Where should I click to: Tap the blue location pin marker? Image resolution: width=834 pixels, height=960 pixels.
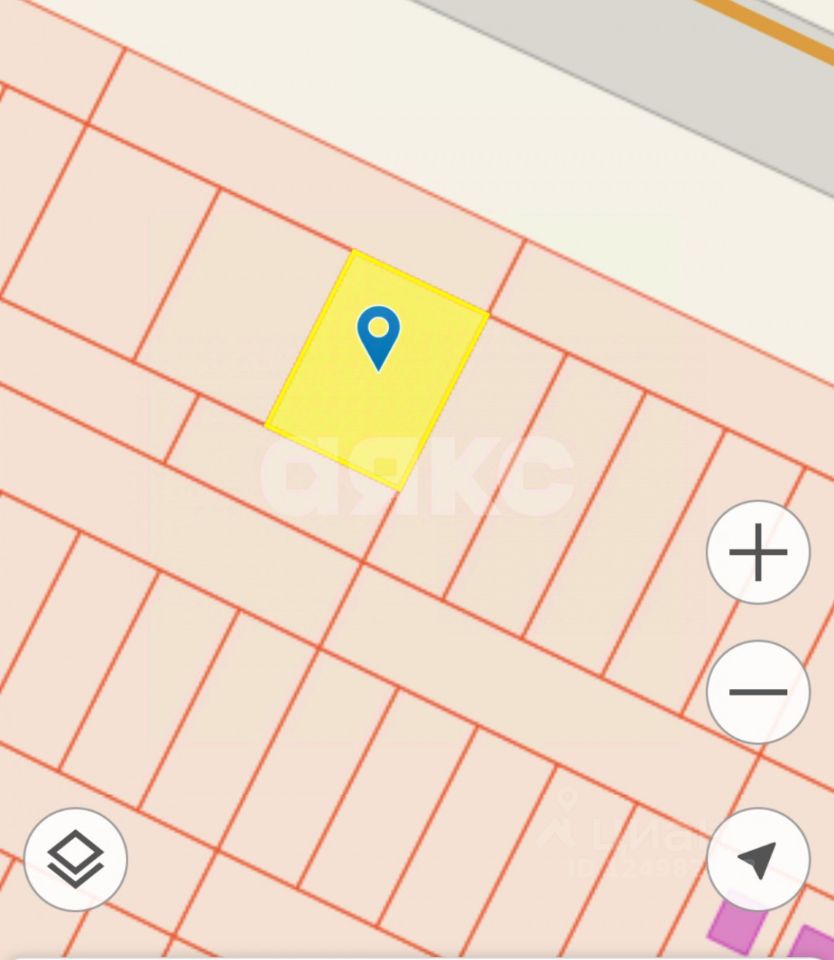(378, 335)
